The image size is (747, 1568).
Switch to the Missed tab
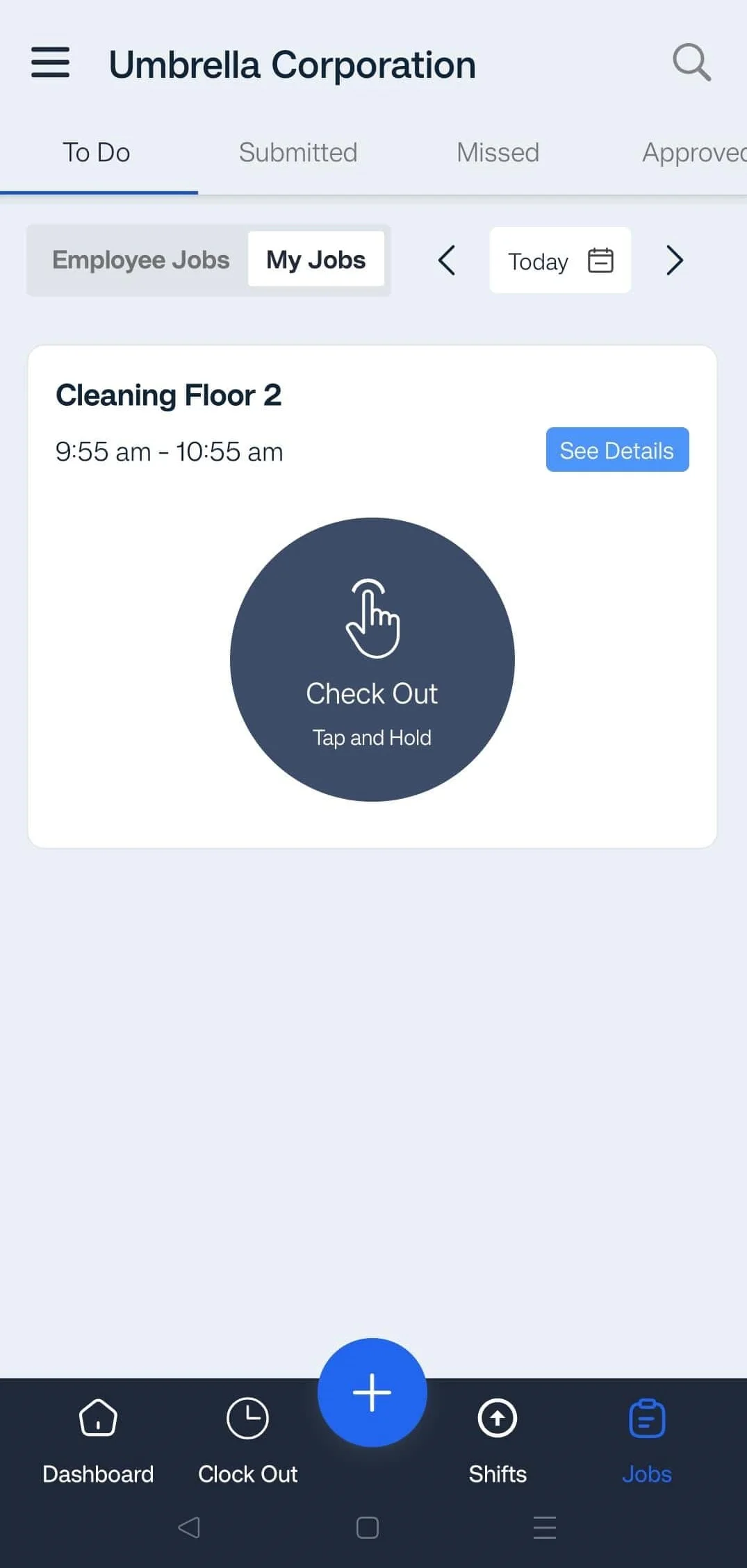[x=498, y=153]
